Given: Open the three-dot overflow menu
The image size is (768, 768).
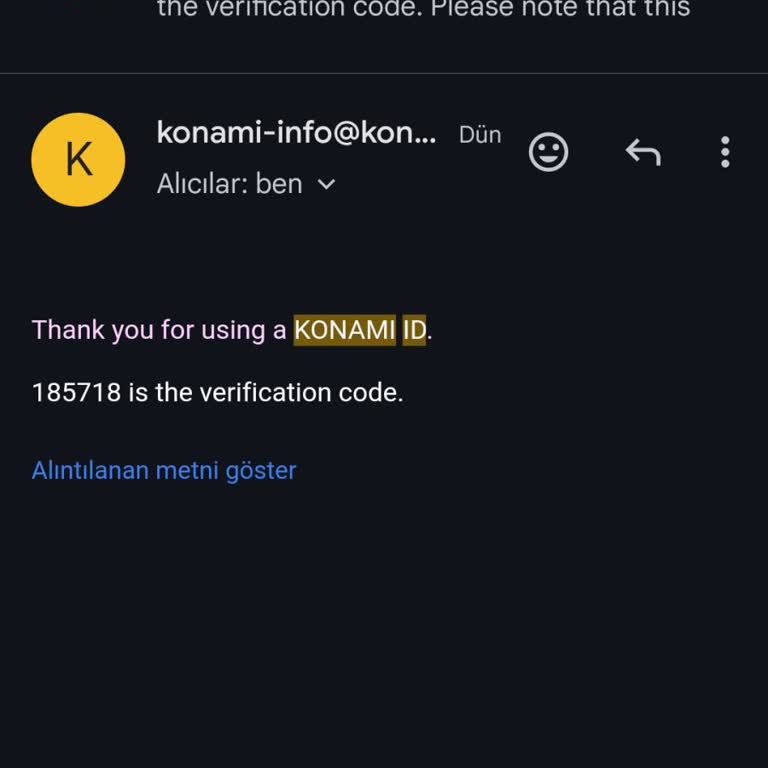Looking at the screenshot, I should pyautogui.click(x=725, y=152).
